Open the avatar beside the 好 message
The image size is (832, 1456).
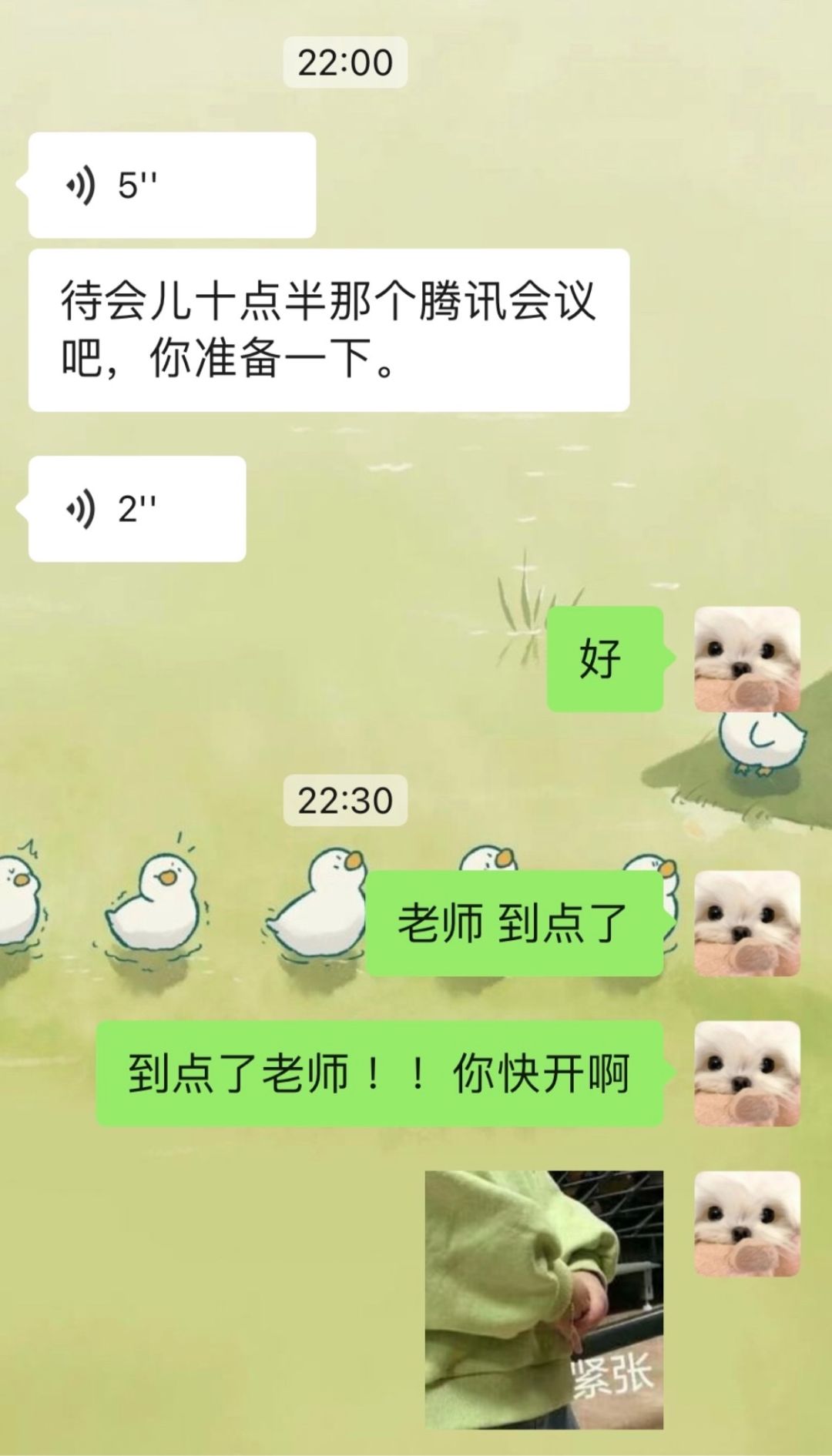pos(746,659)
